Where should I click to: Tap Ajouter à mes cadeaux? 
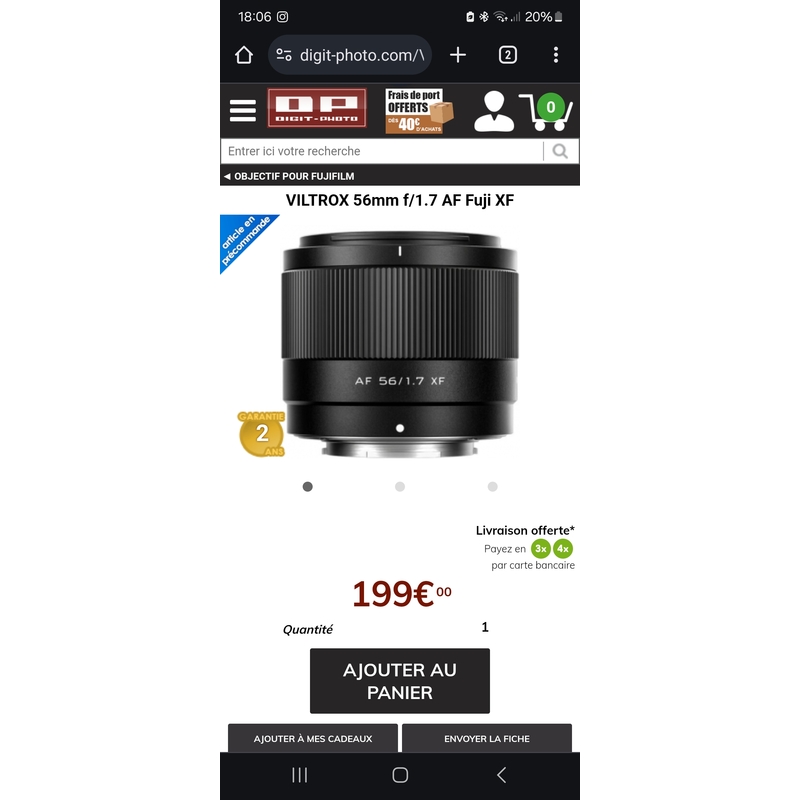[x=313, y=739]
